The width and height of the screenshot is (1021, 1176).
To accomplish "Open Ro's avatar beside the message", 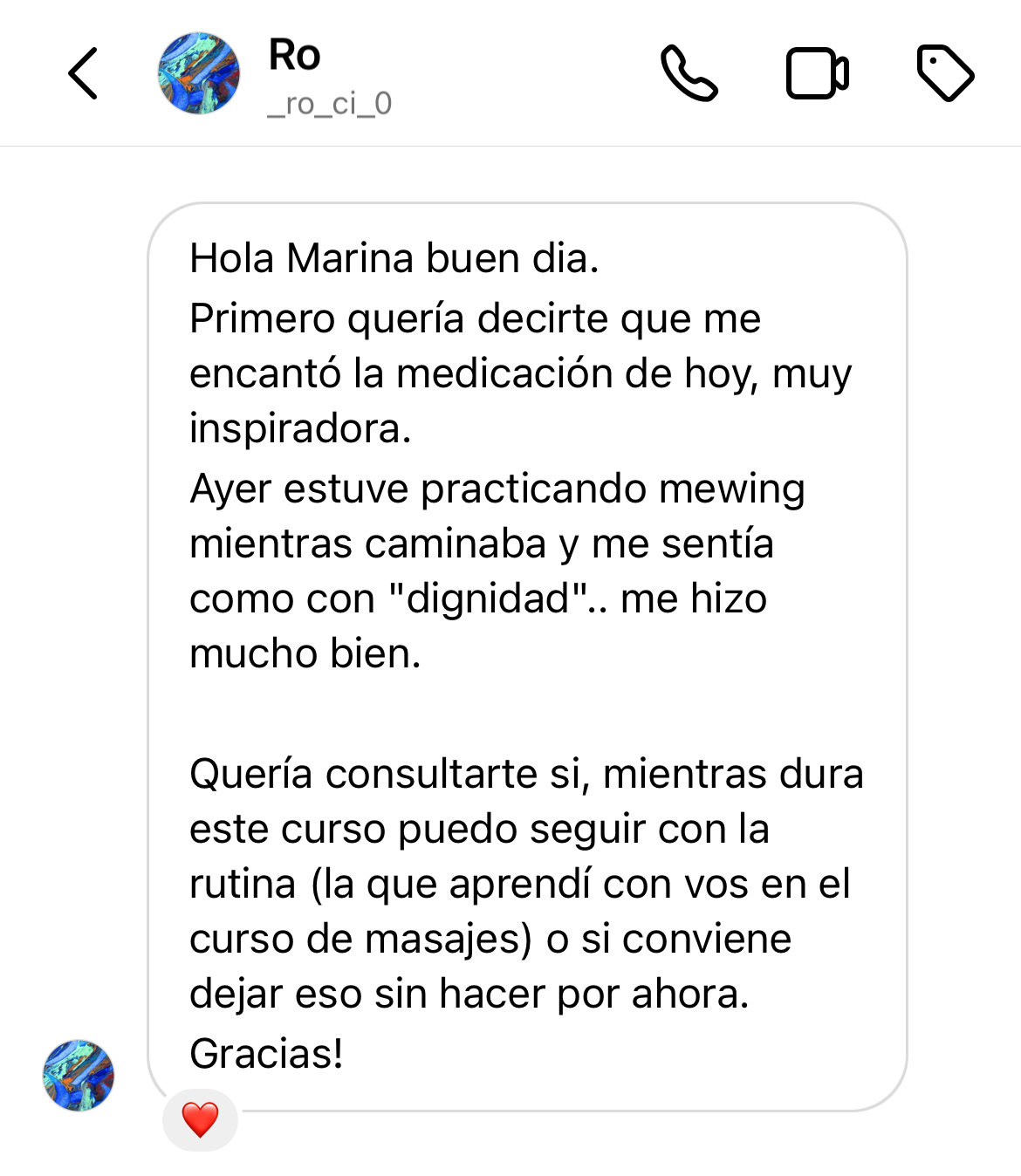I will pos(79,1075).
